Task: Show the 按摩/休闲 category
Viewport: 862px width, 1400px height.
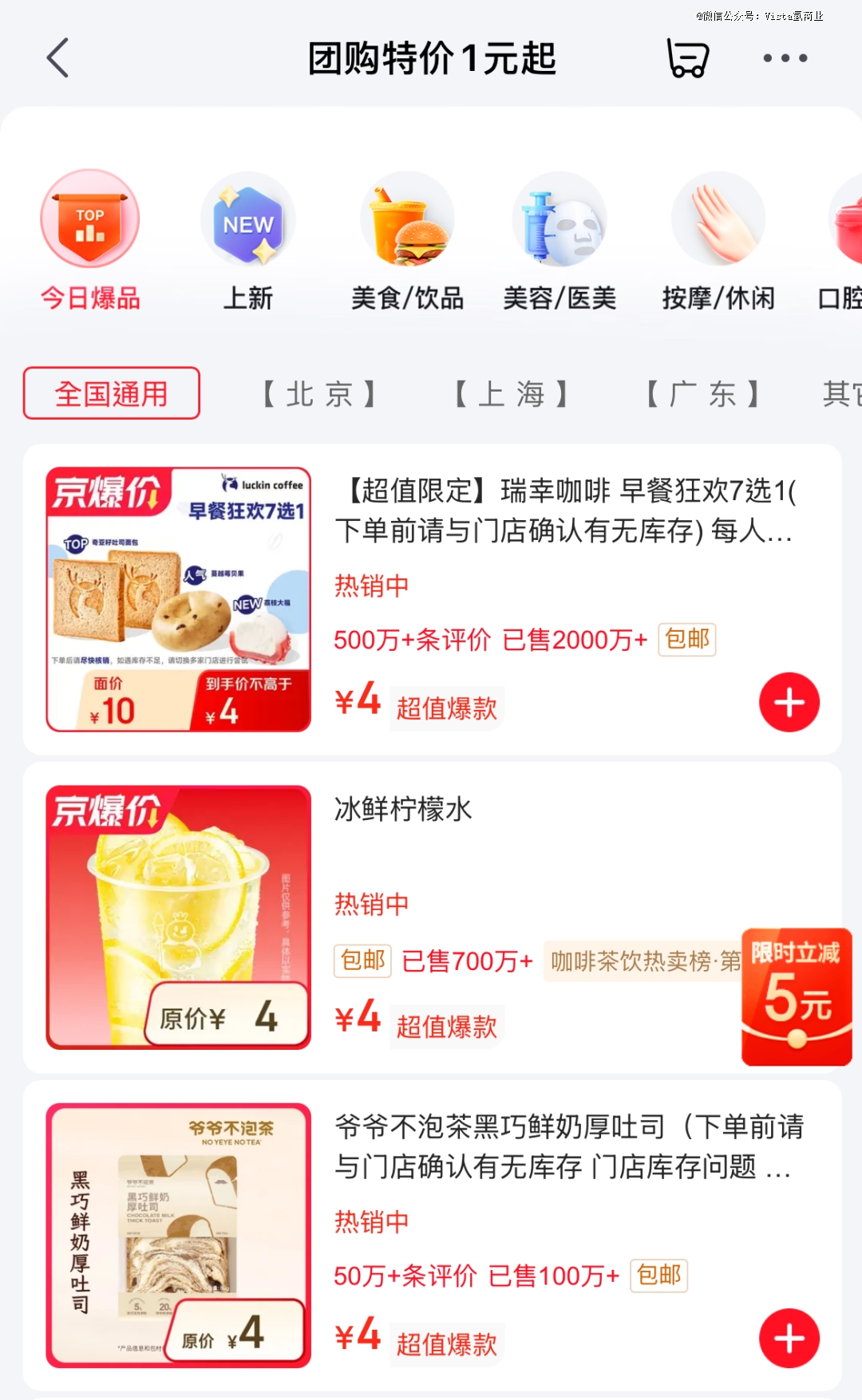Action: tap(718, 241)
